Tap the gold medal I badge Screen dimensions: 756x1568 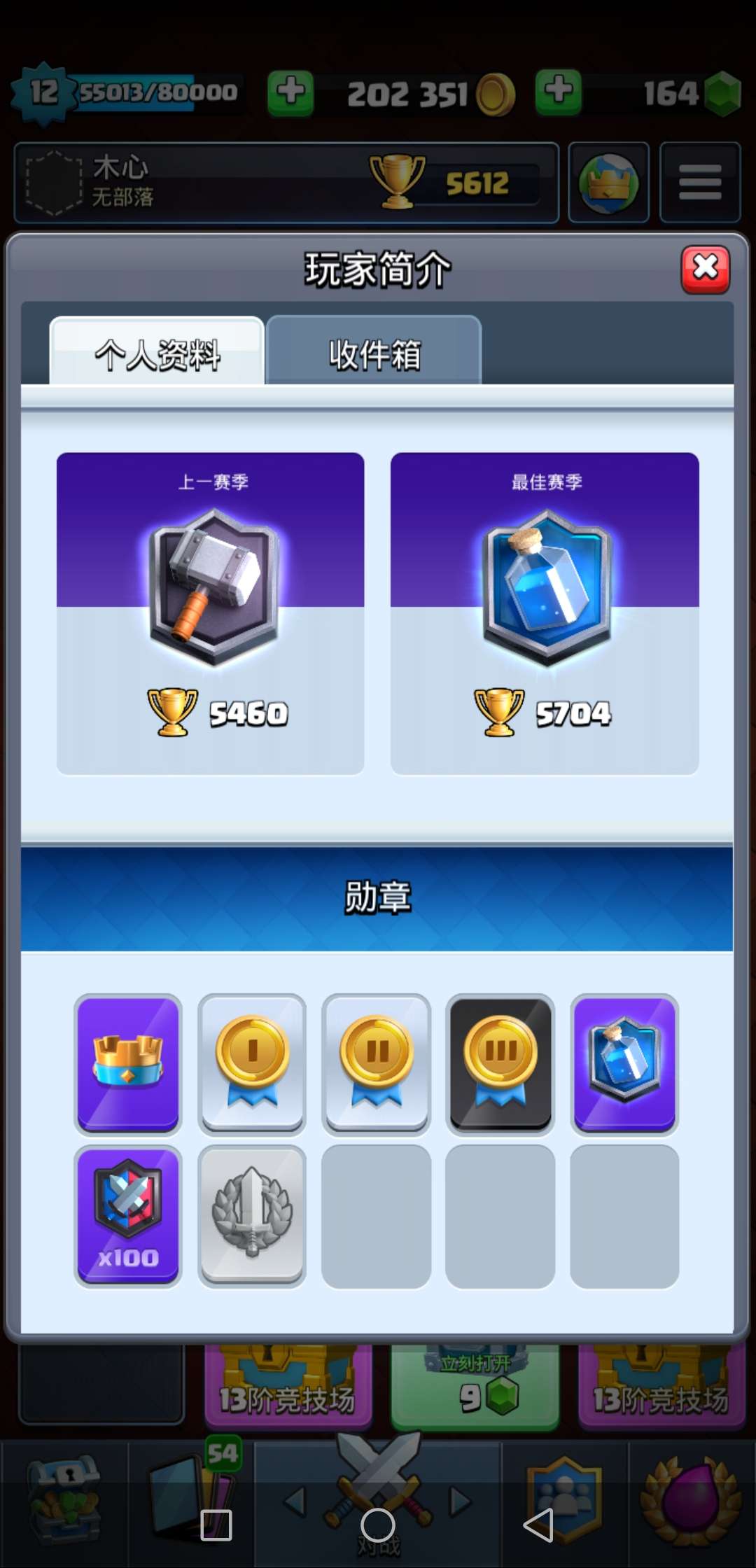(x=252, y=1063)
